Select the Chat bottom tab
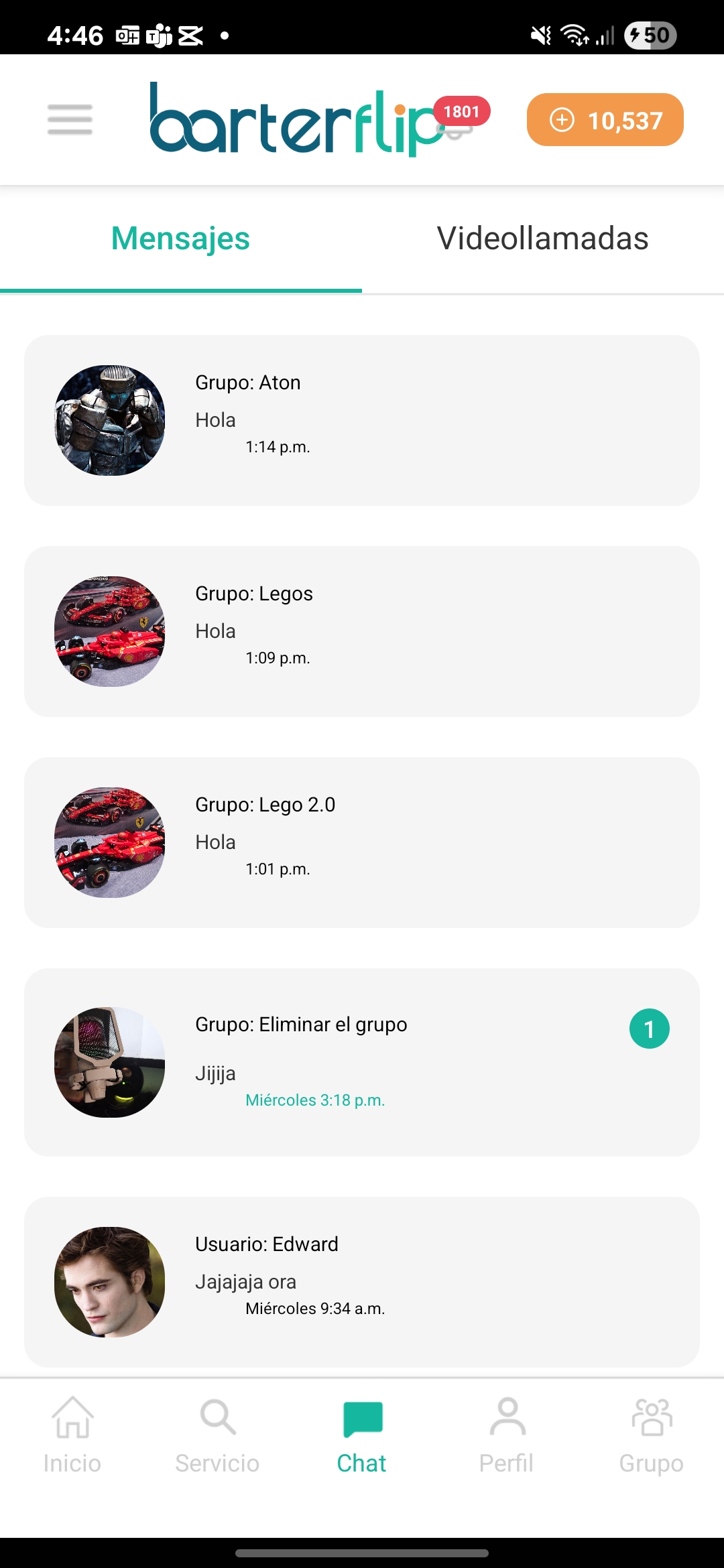The image size is (724, 1568). point(362,1435)
